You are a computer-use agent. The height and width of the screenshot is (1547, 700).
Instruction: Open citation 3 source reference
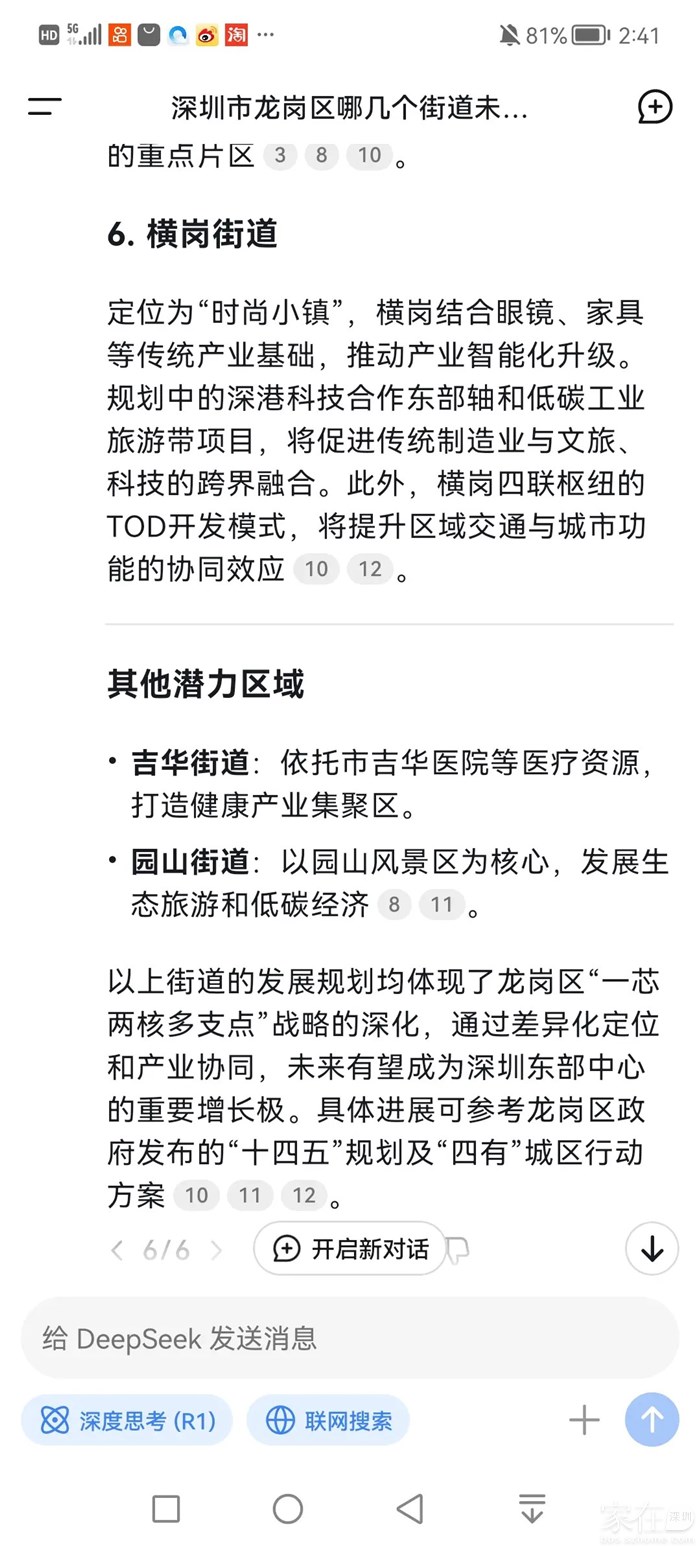coord(280,156)
